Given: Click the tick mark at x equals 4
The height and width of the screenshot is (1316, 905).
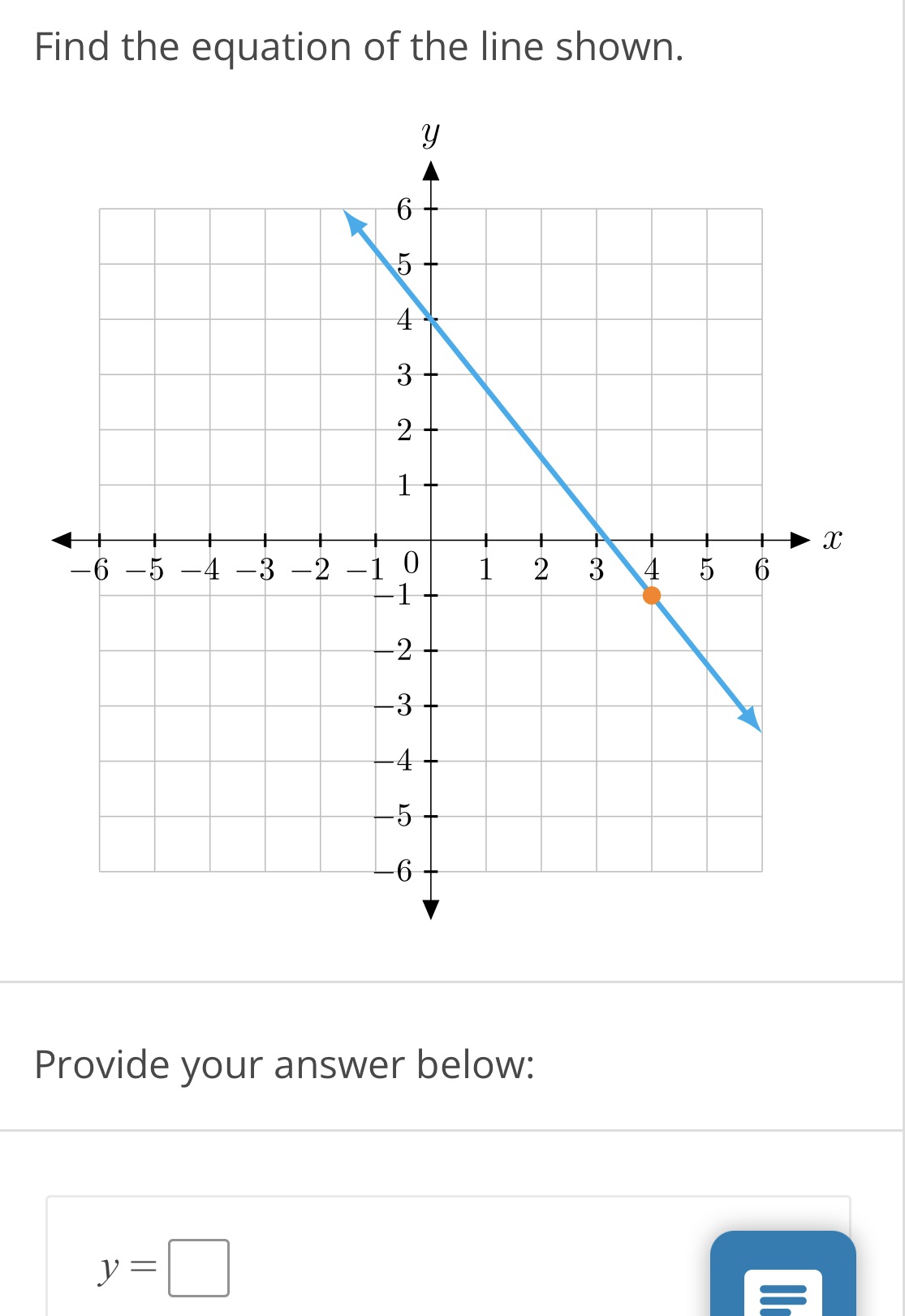Looking at the screenshot, I should point(652,539).
